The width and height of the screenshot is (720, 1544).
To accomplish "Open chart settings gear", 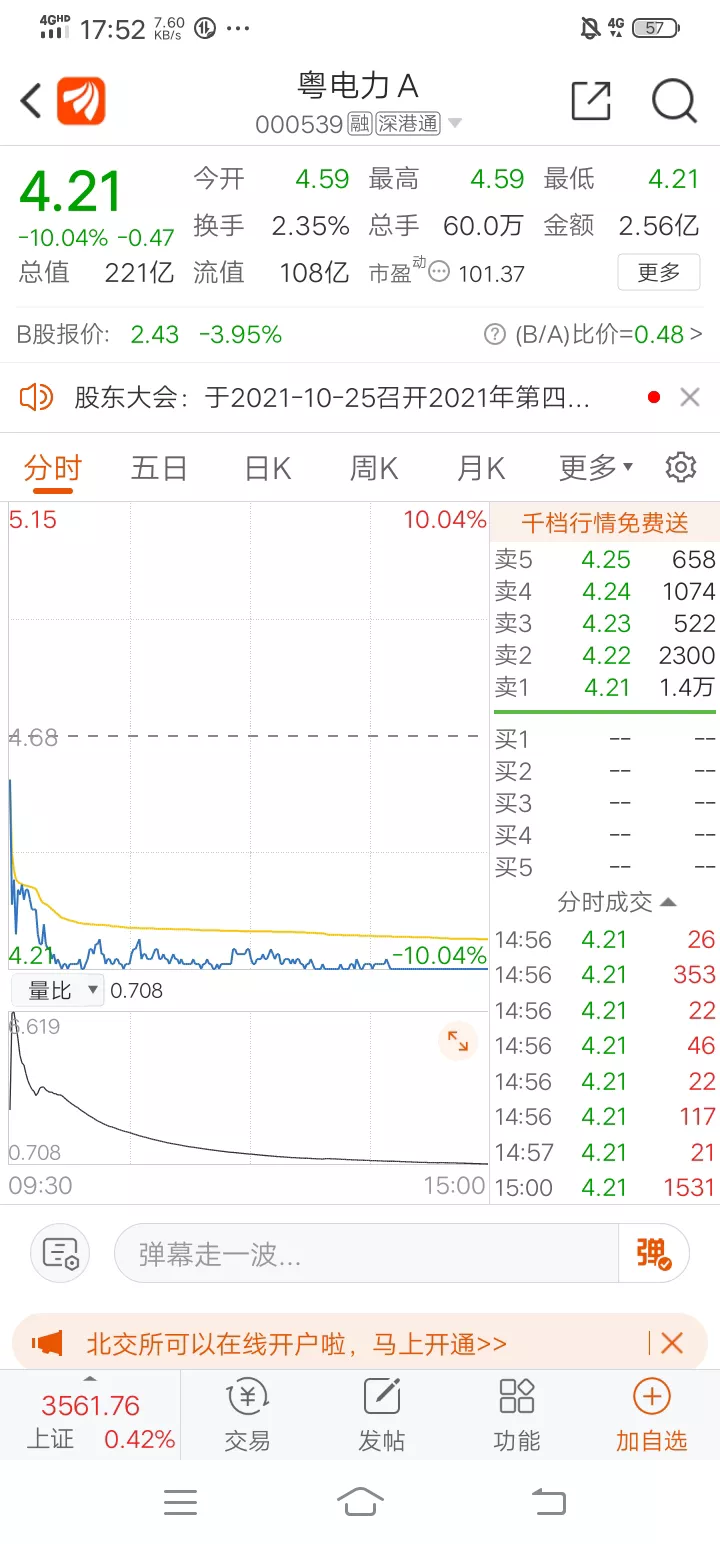I will click(681, 467).
